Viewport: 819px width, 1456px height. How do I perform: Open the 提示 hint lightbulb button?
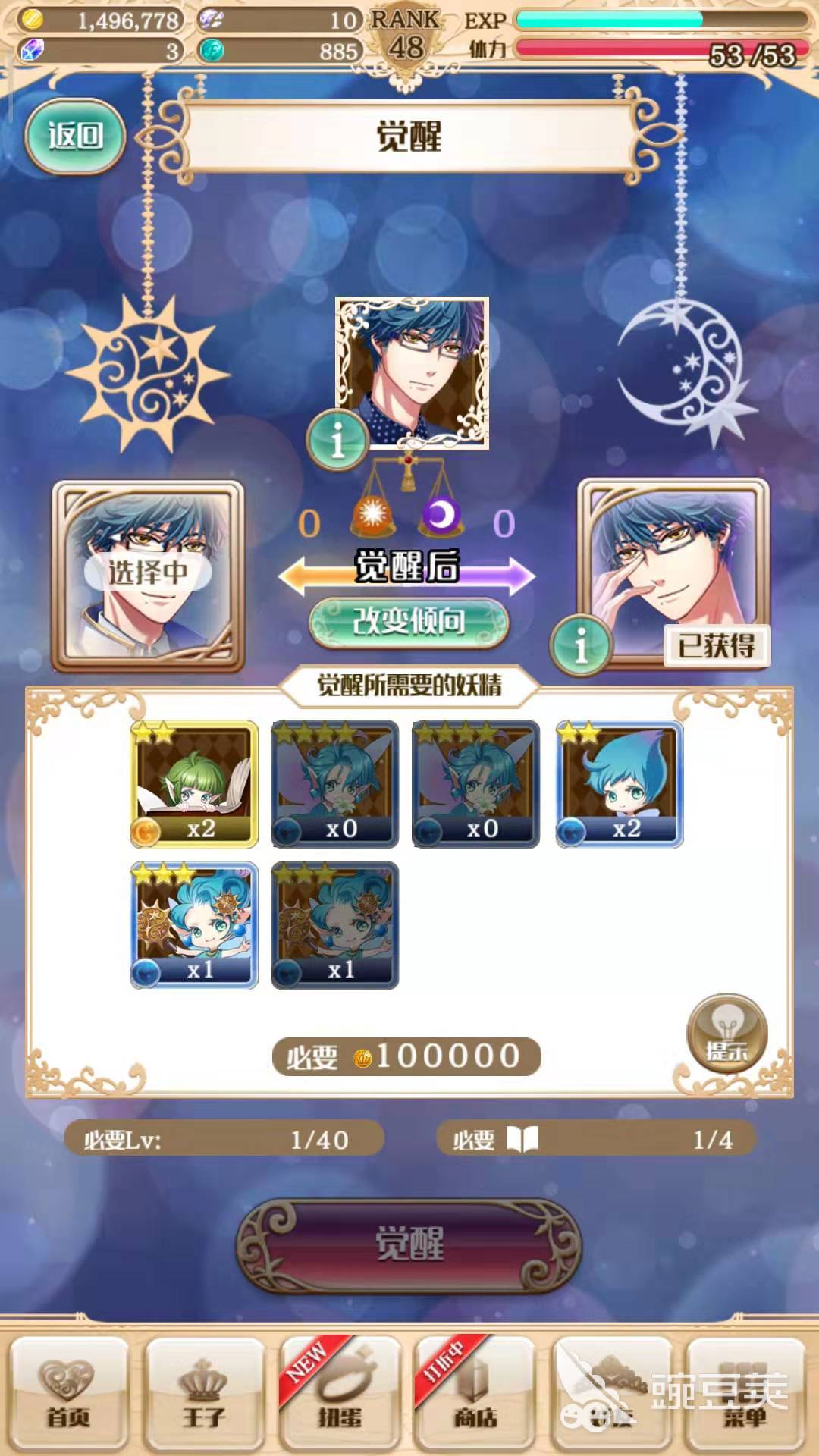tap(726, 1033)
